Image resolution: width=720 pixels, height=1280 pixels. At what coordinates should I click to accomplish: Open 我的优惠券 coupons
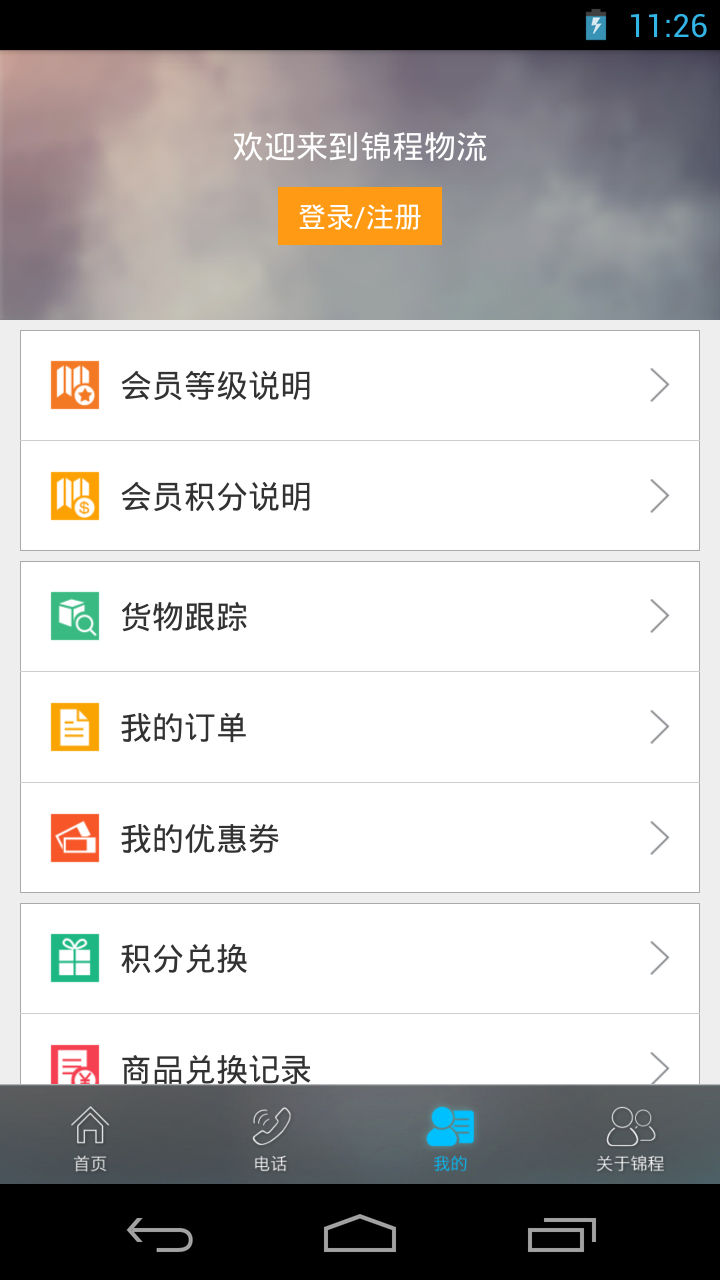359,838
